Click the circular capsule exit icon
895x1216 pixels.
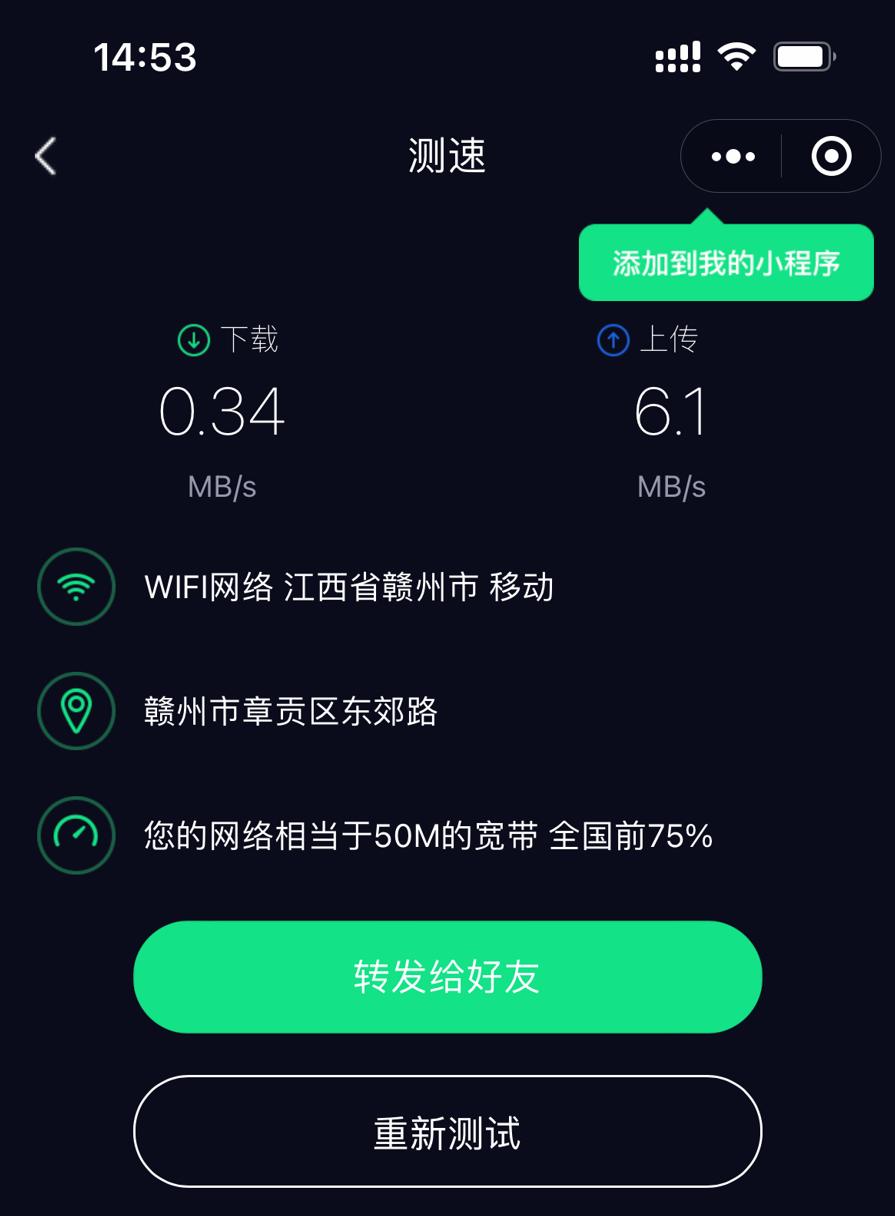(x=832, y=155)
